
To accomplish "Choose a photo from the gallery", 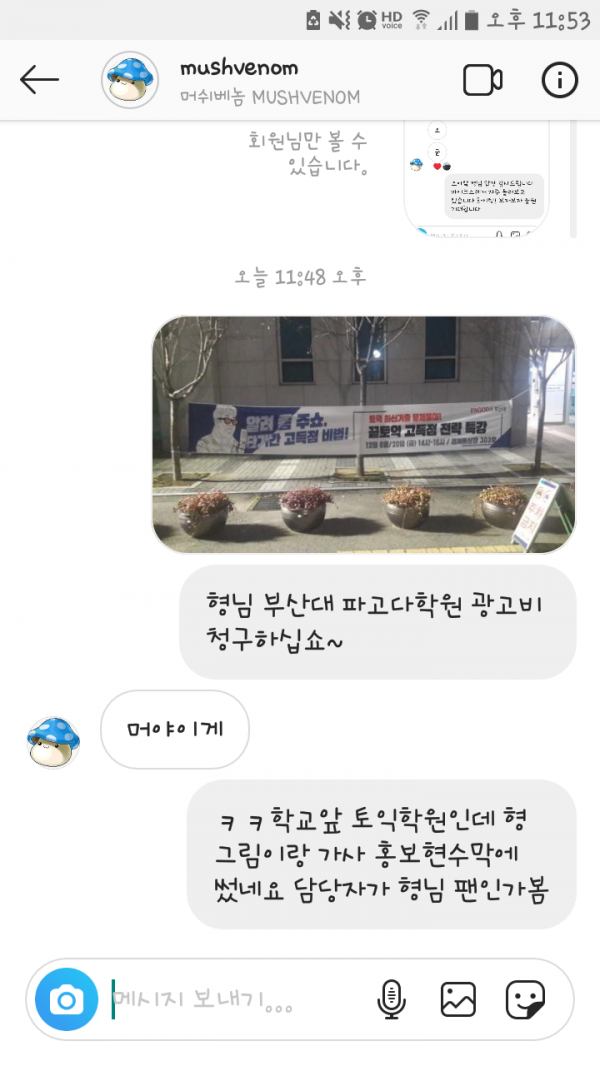I will (458, 999).
